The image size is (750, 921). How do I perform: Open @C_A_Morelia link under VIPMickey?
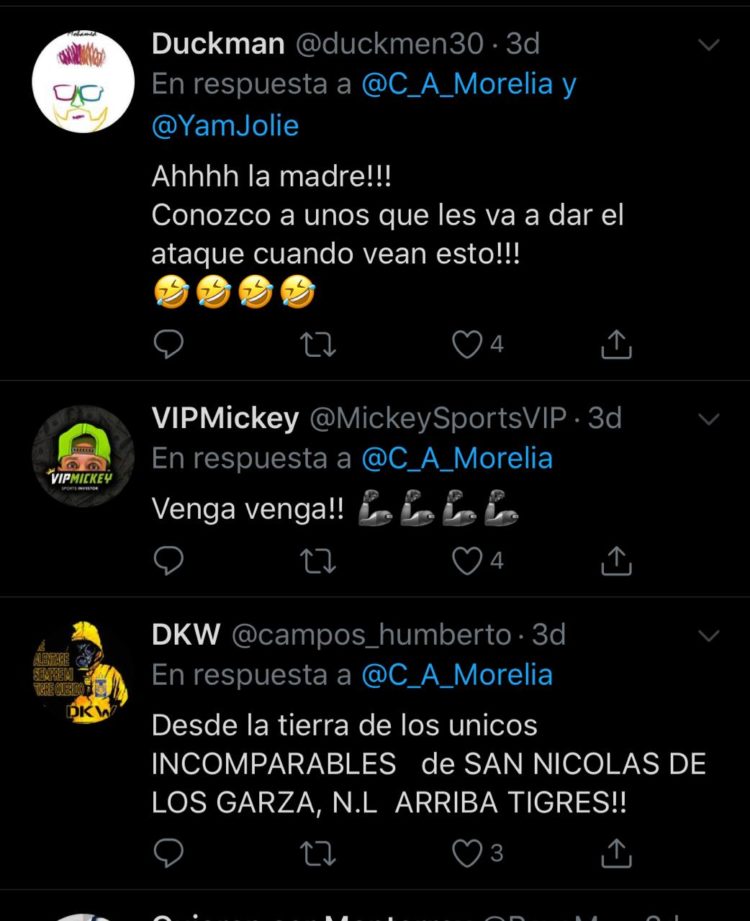pos(456,458)
